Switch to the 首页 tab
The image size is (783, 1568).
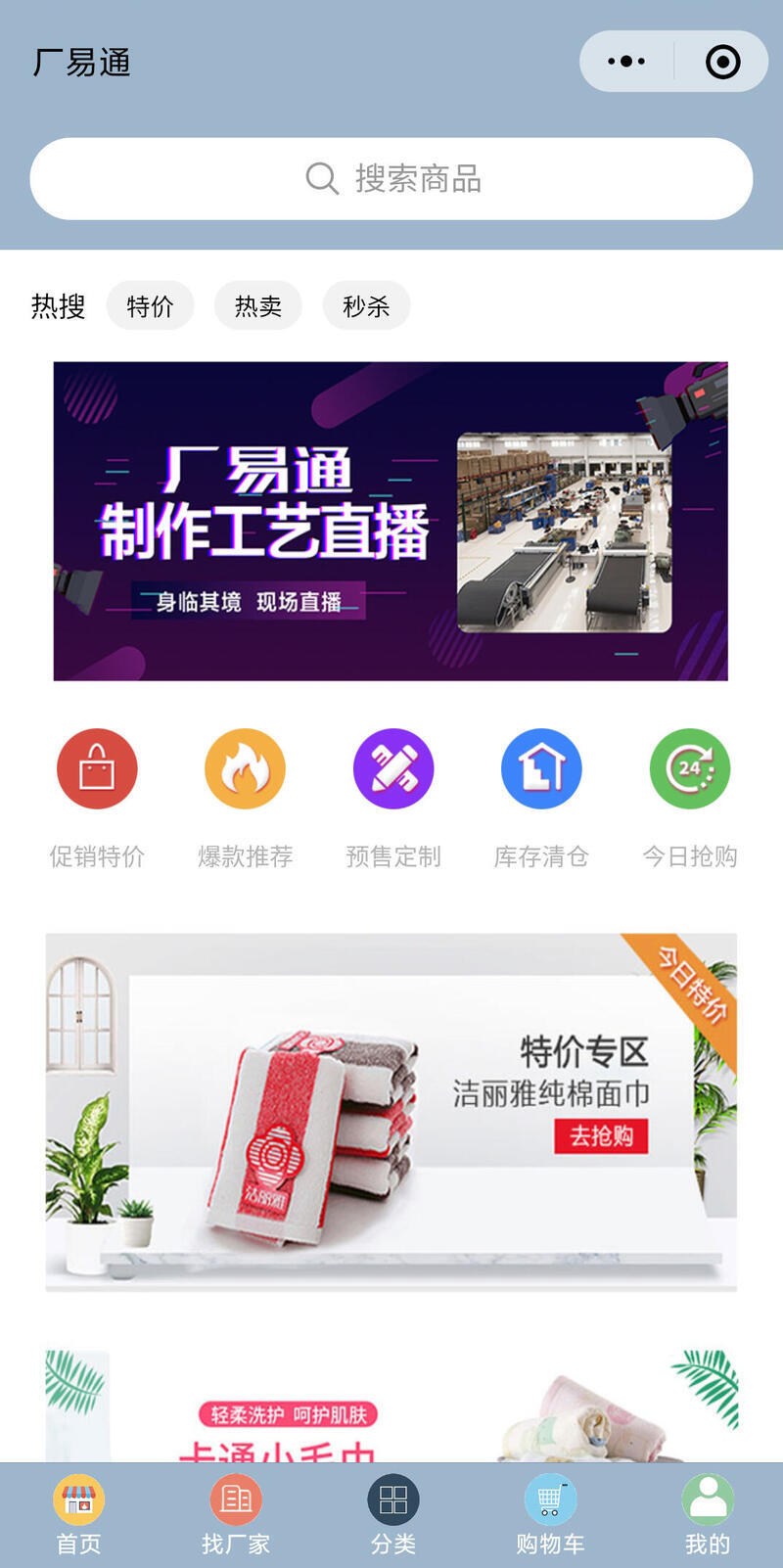coord(78,1514)
